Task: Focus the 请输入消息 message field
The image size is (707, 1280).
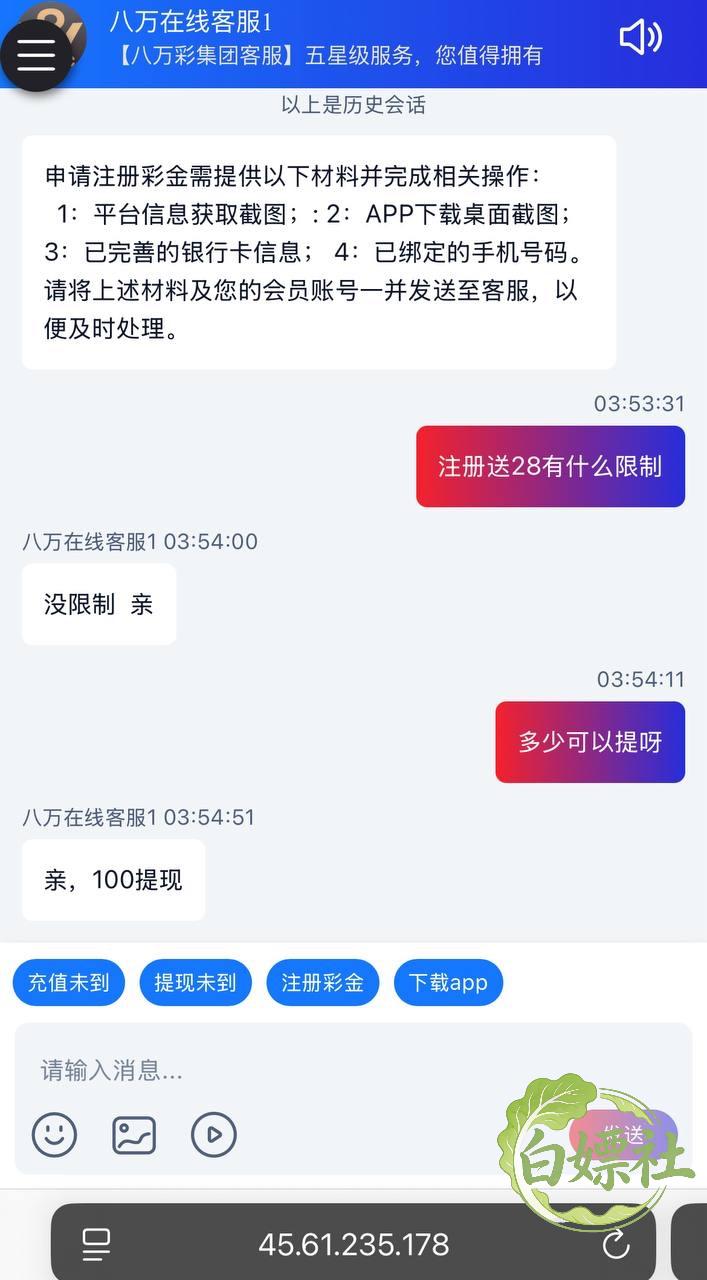Action: (353, 1070)
